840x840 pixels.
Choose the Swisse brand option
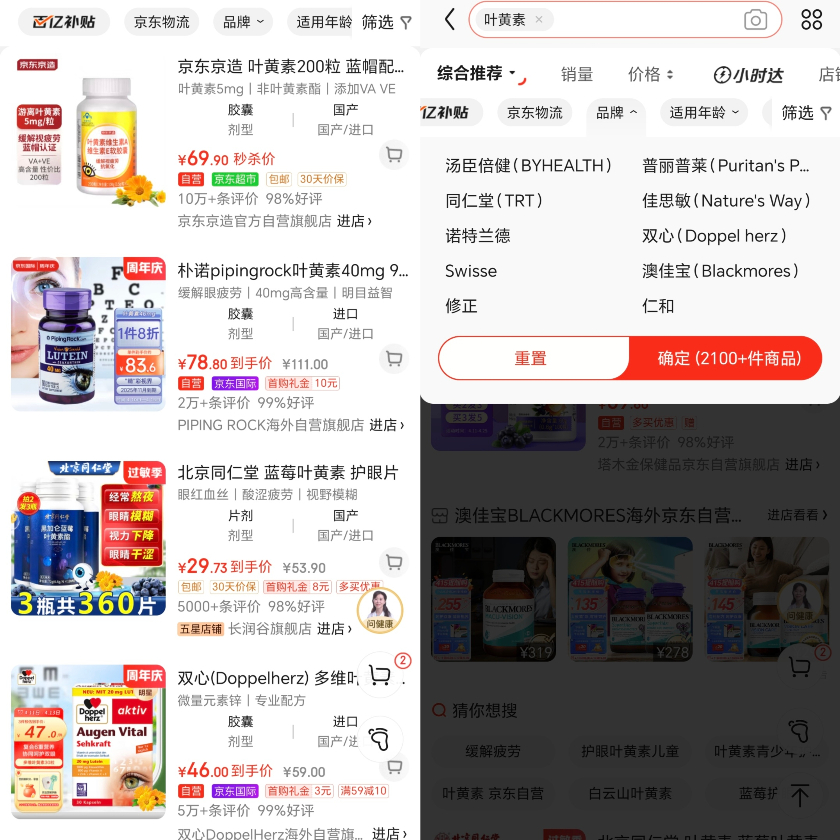(x=471, y=271)
